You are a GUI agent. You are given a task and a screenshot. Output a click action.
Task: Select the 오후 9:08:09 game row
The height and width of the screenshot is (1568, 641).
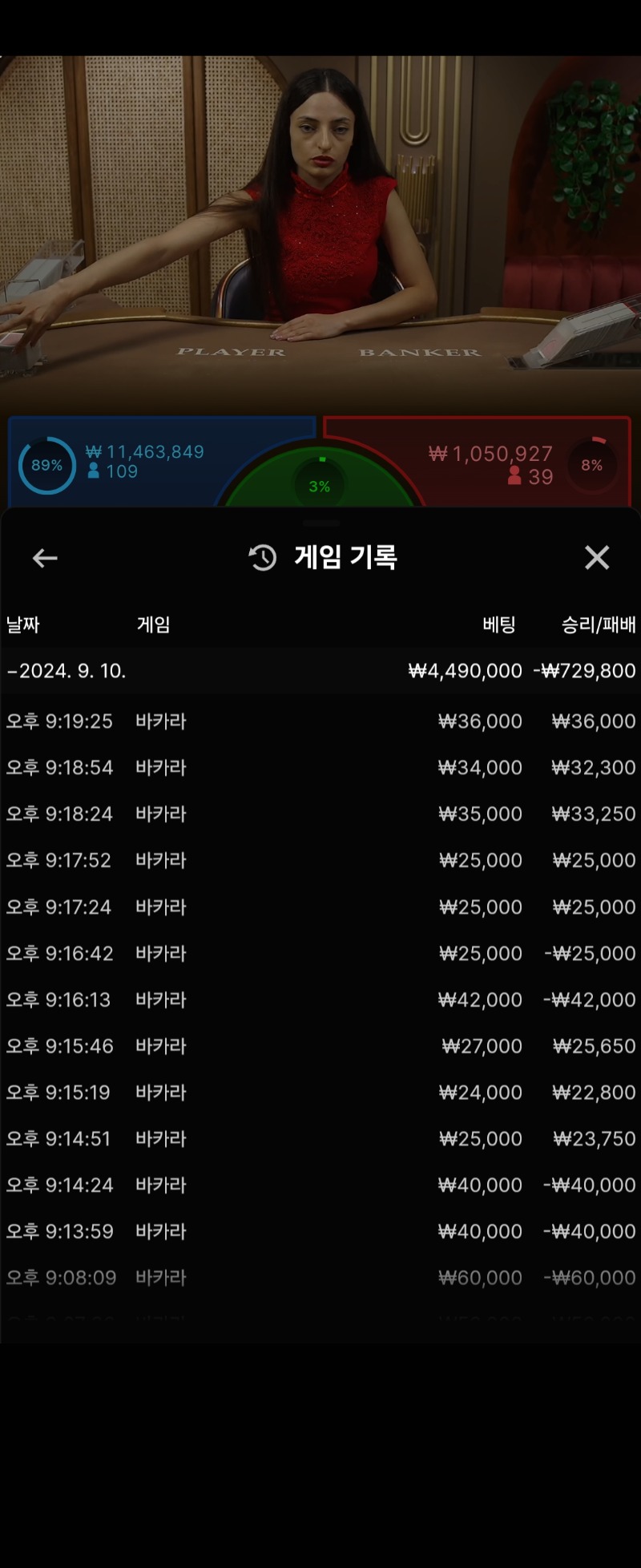(x=320, y=1277)
